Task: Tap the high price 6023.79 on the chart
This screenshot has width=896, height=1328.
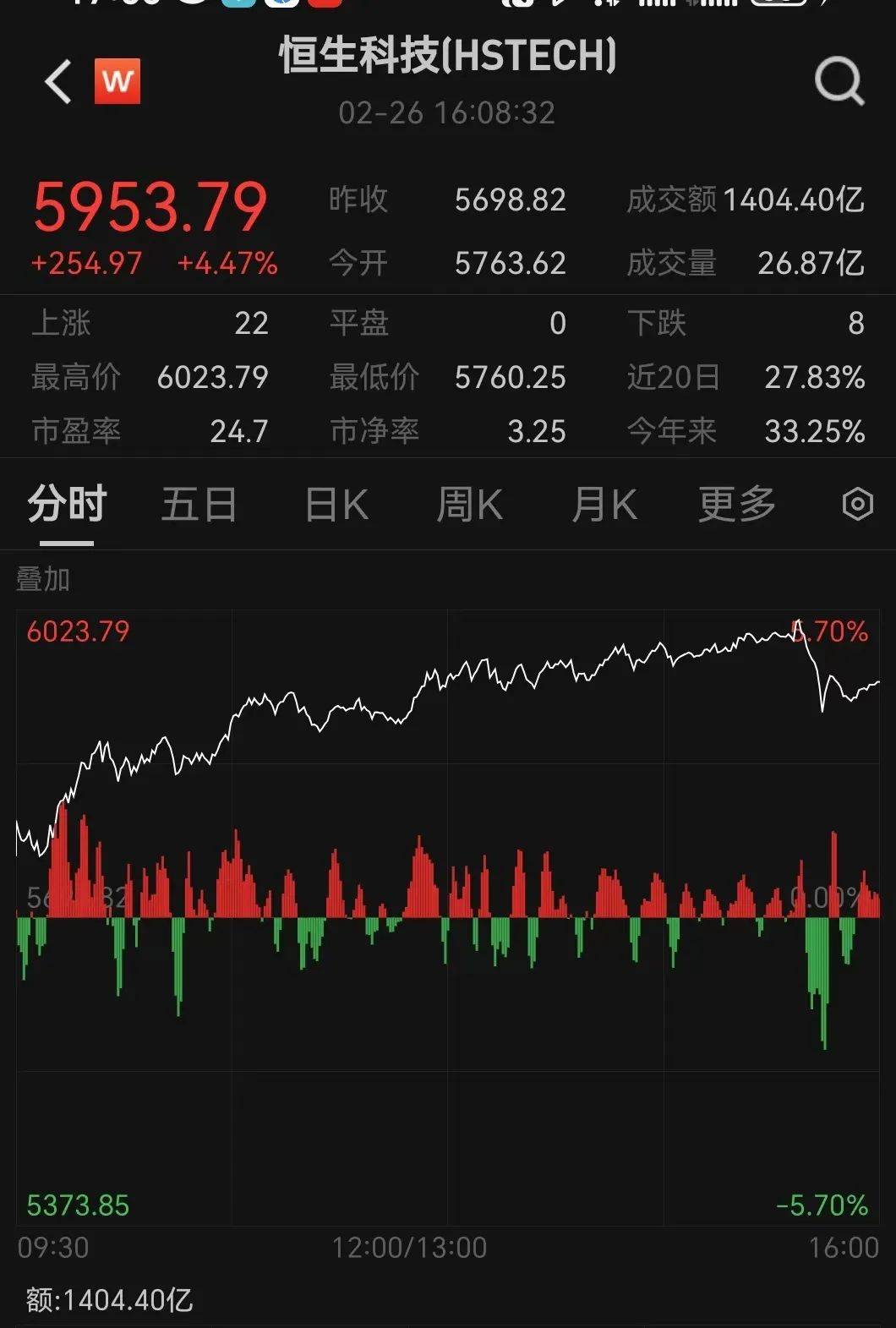Action: click(78, 631)
